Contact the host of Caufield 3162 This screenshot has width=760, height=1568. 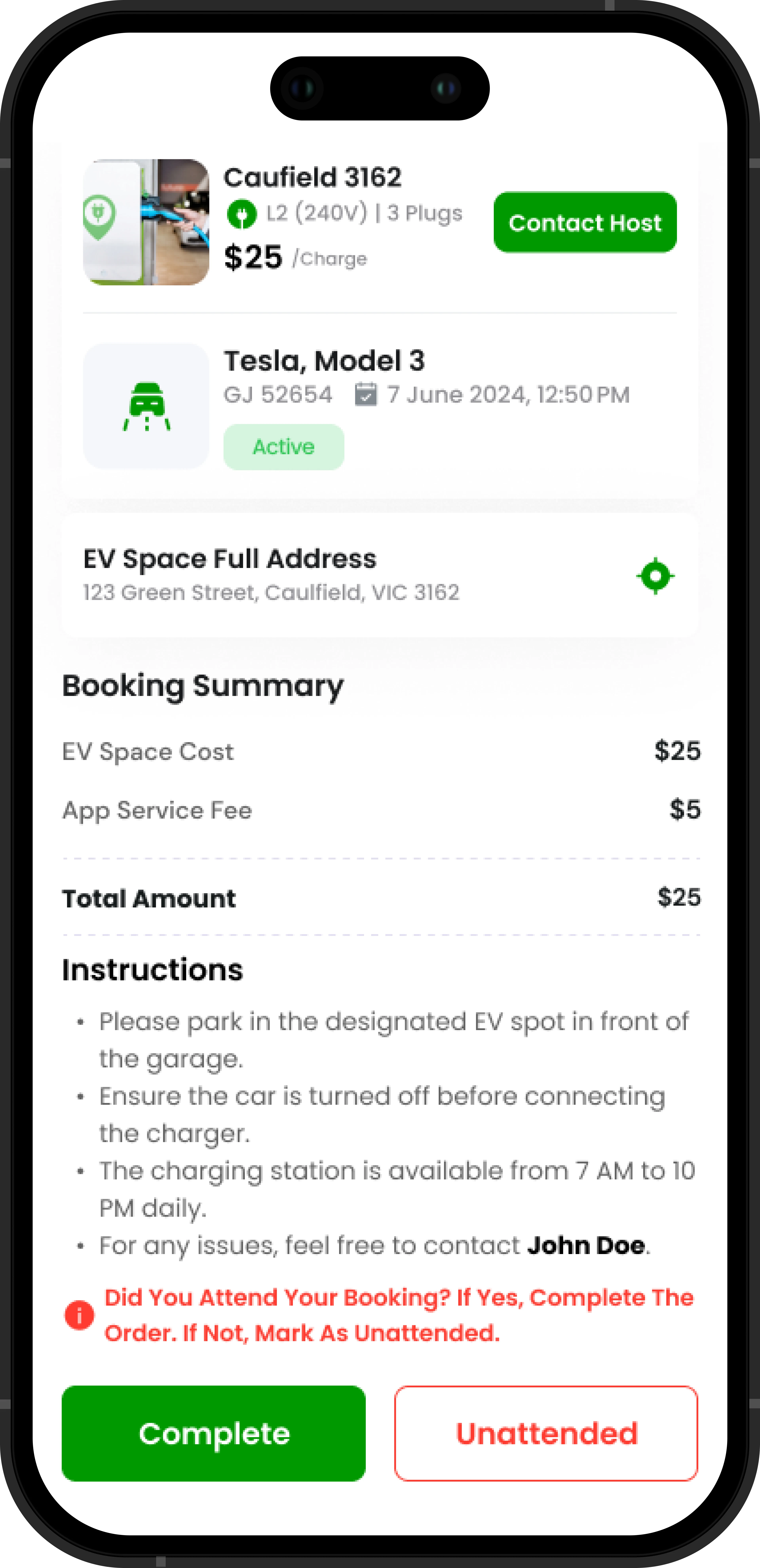click(585, 223)
